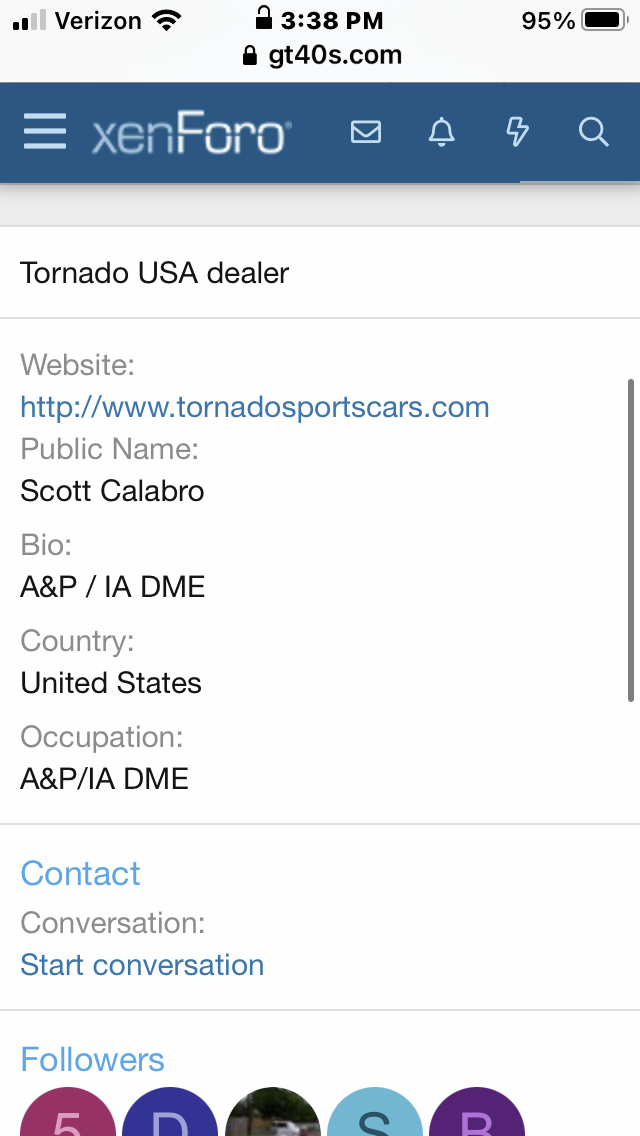Open the alerts bell
This screenshot has width=640, height=1136.
441,132
